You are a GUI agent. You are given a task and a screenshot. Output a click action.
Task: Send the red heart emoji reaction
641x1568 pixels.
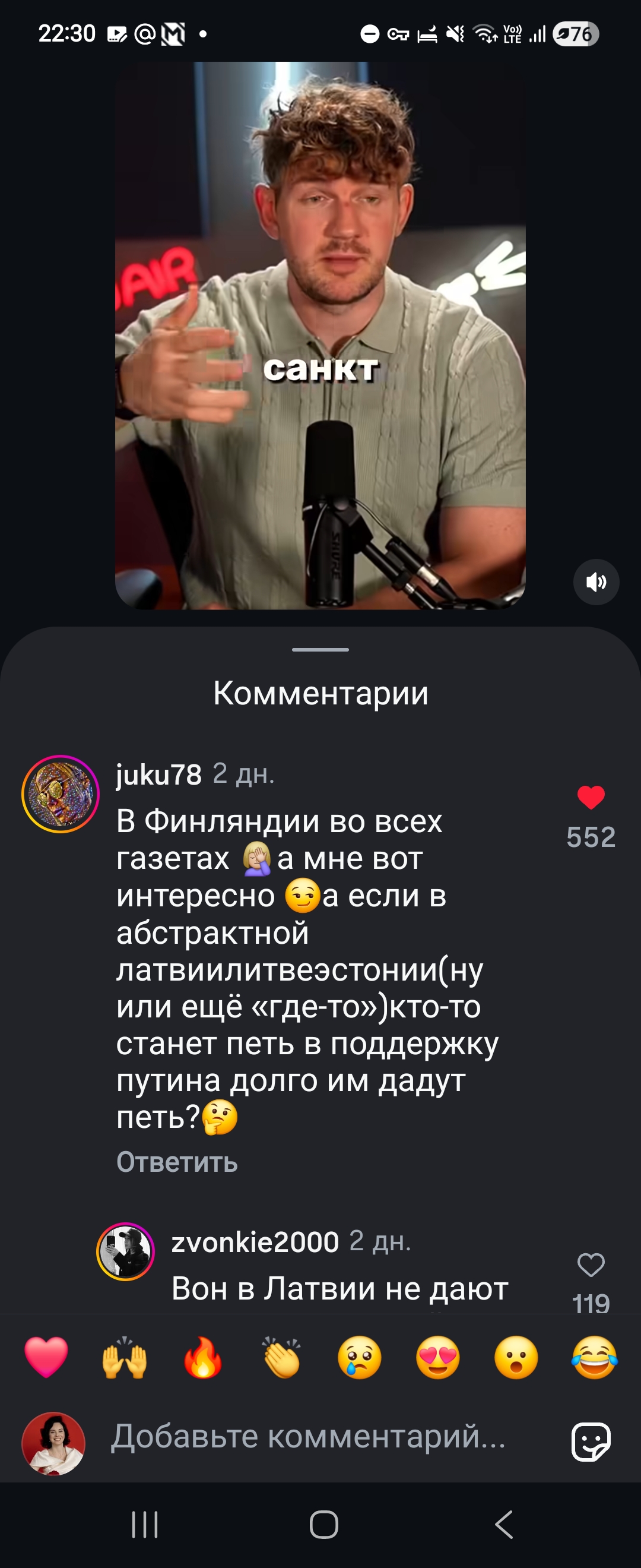(46, 1358)
